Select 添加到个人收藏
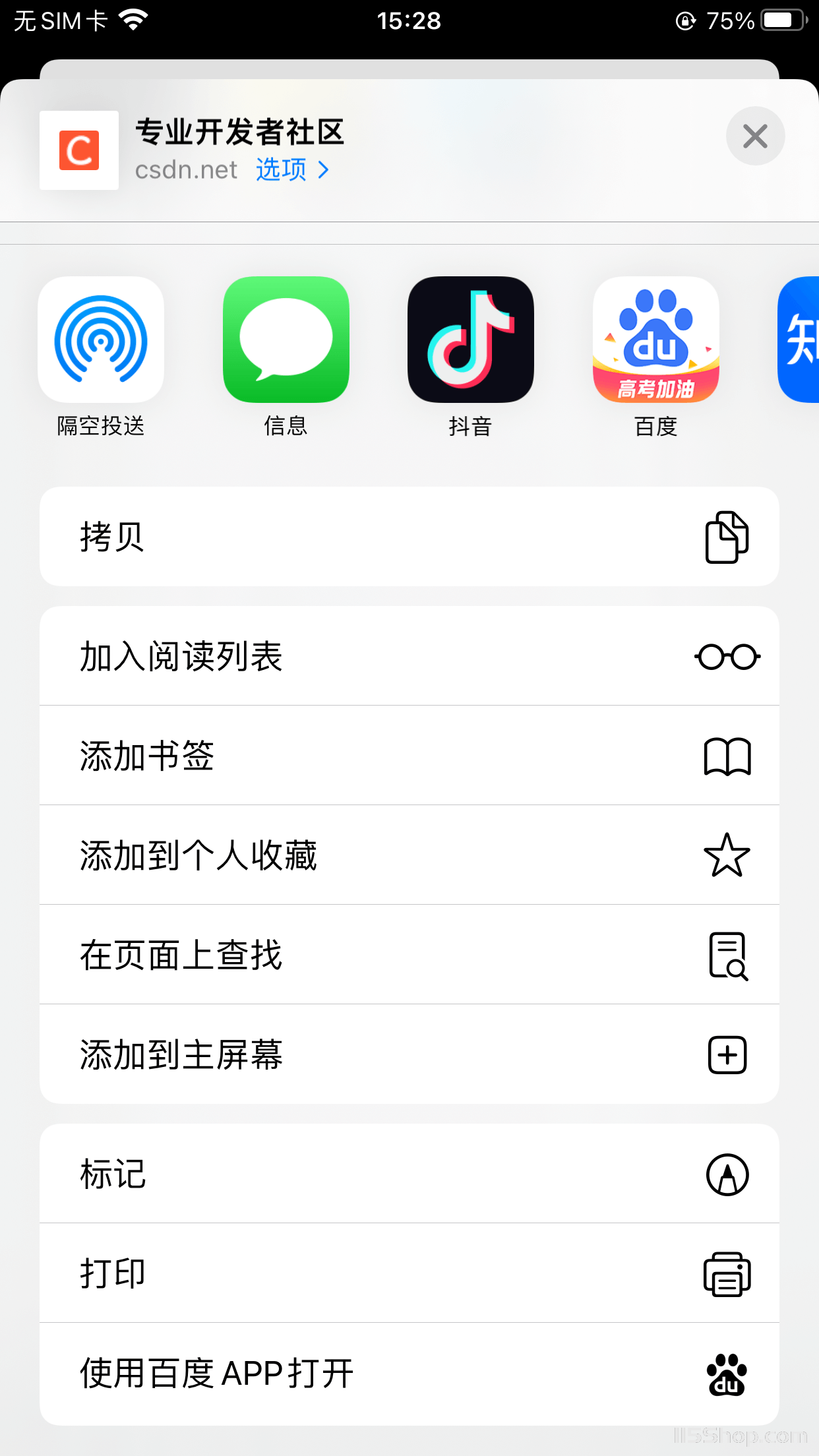Image resolution: width=819 pixels, height=1456 pixels. 409,855
